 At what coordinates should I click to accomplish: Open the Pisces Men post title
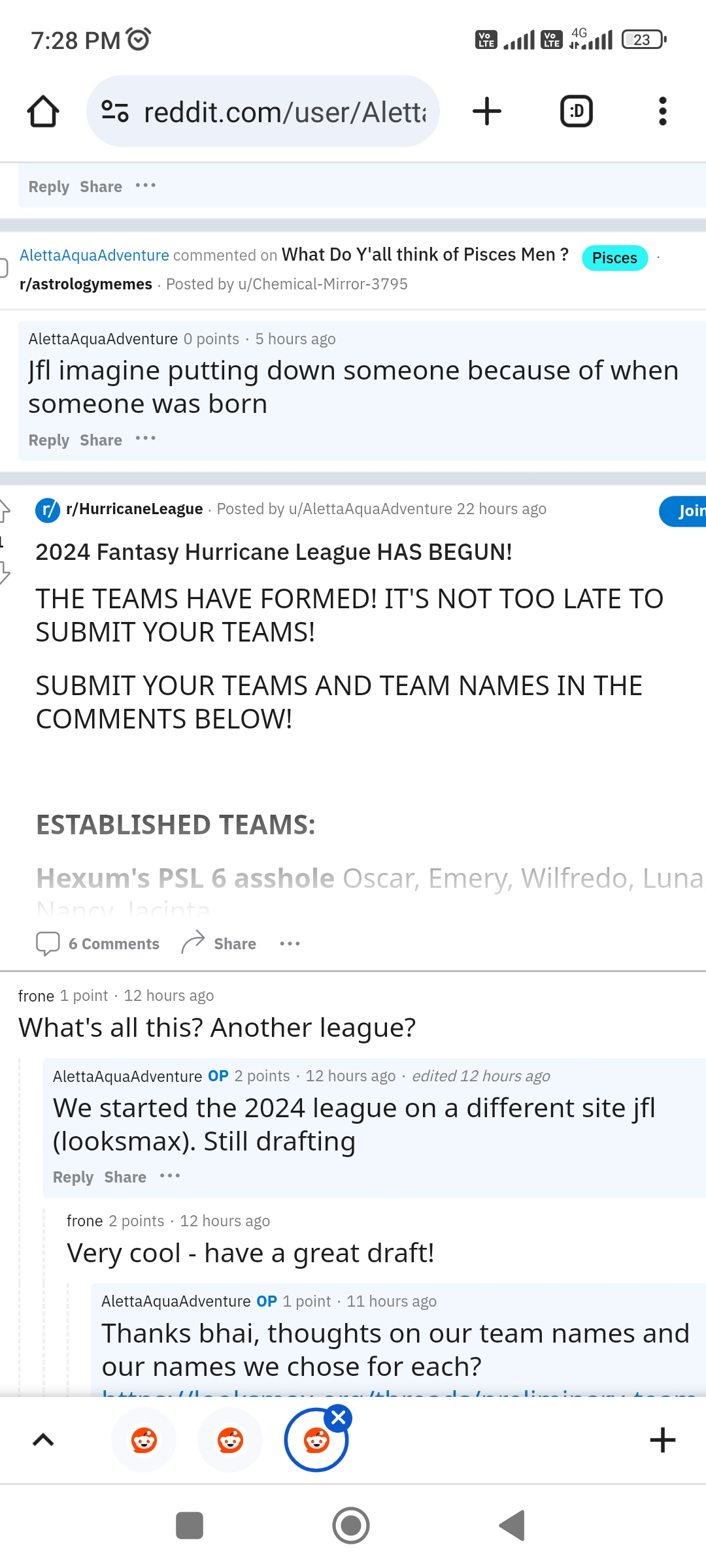coord(425,255)
